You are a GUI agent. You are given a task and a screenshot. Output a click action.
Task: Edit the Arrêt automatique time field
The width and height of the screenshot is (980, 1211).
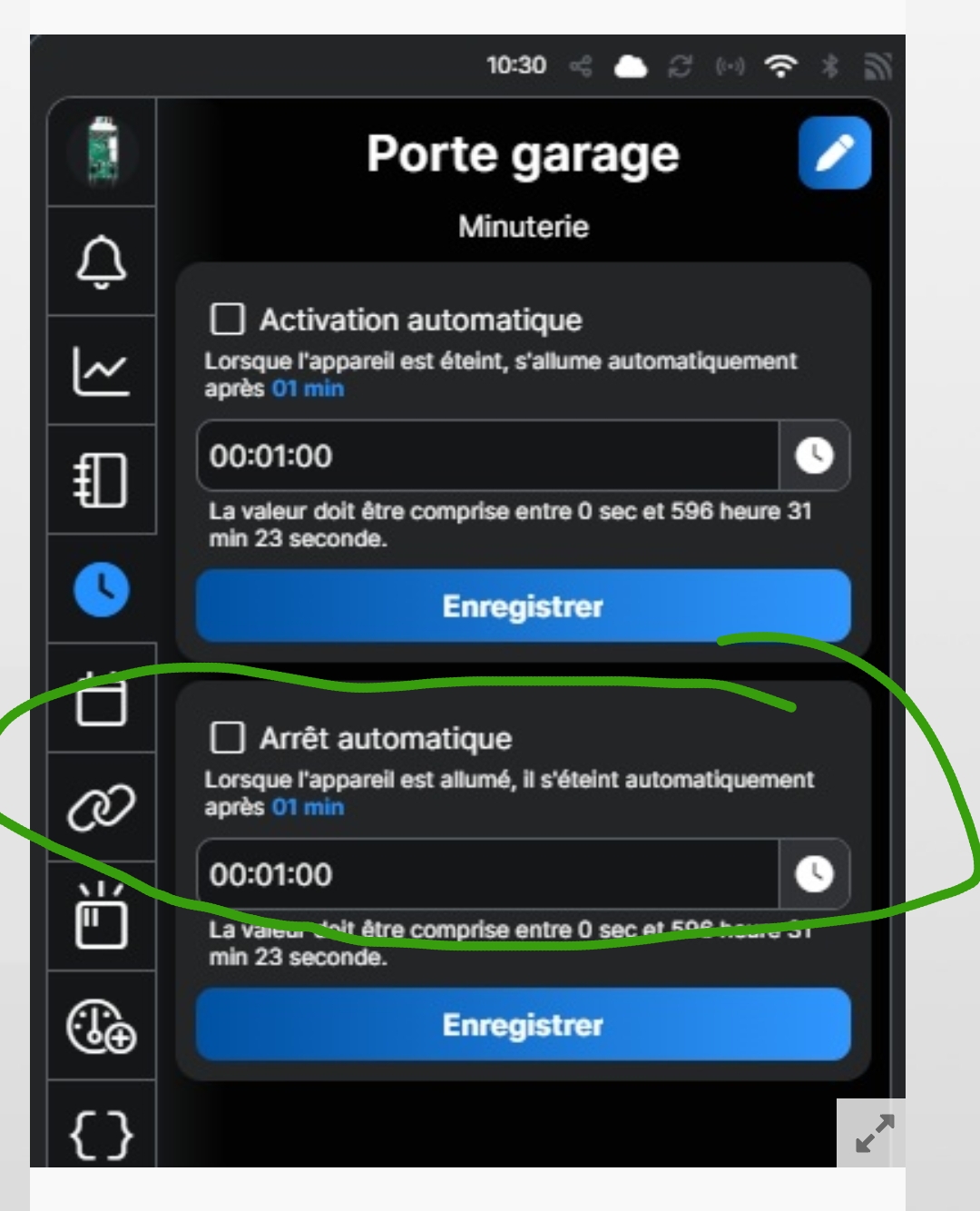(487, 874)
